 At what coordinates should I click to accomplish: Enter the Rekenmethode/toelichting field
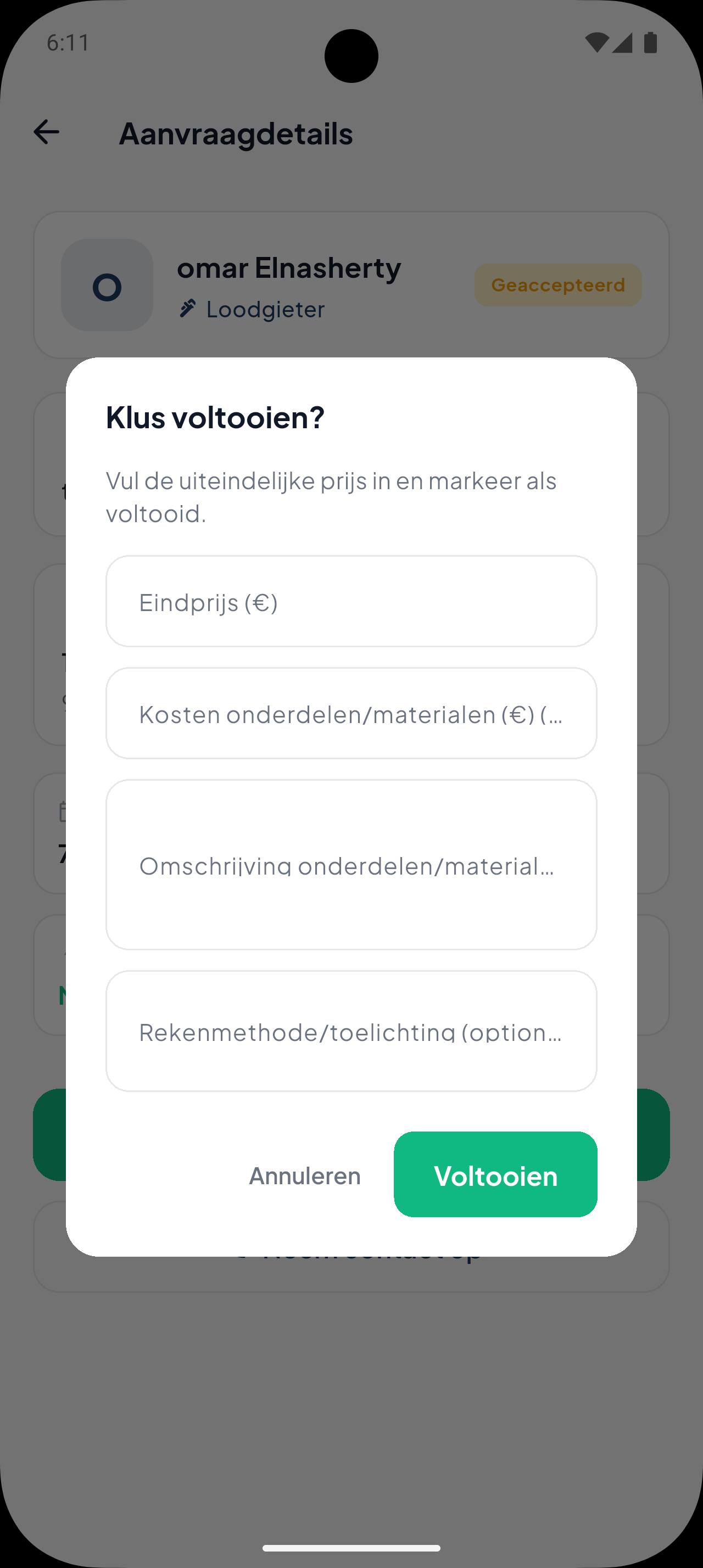pos(351,1031)
